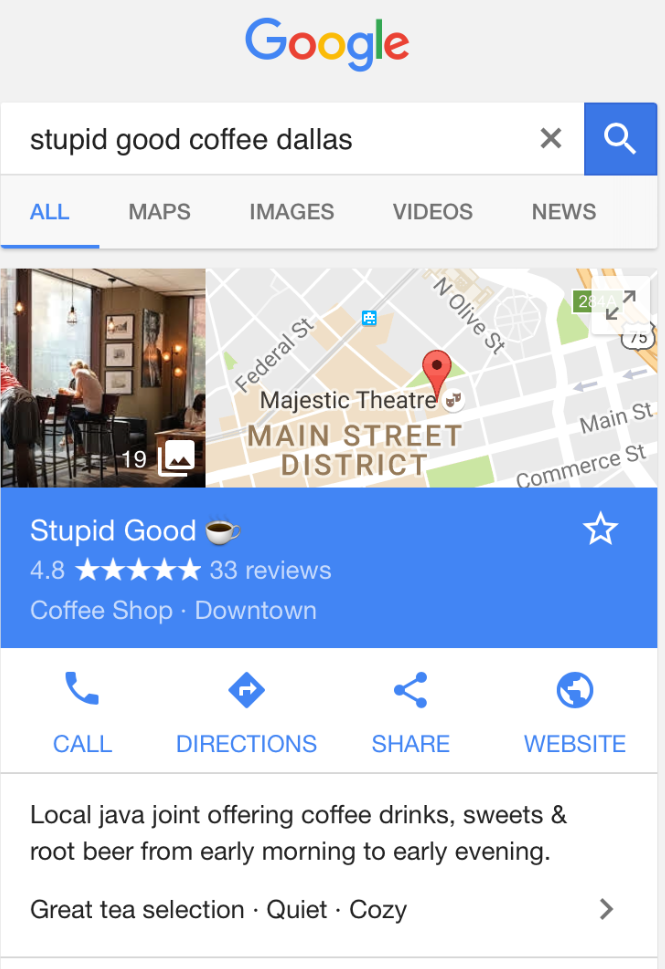Show News results
This screenshot has height=969, width=665.
pyautogui.click(x=563, y=212)
